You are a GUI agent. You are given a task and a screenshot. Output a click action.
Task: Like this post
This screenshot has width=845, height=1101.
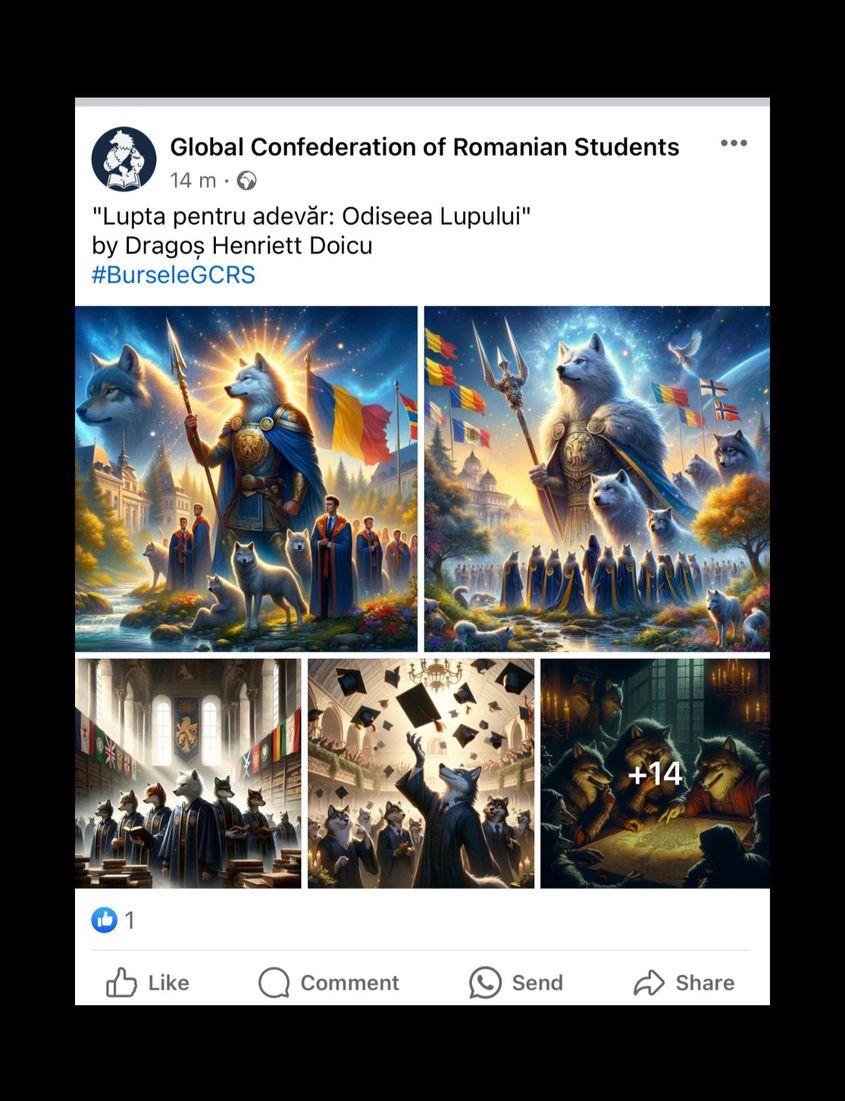[148, 983]
